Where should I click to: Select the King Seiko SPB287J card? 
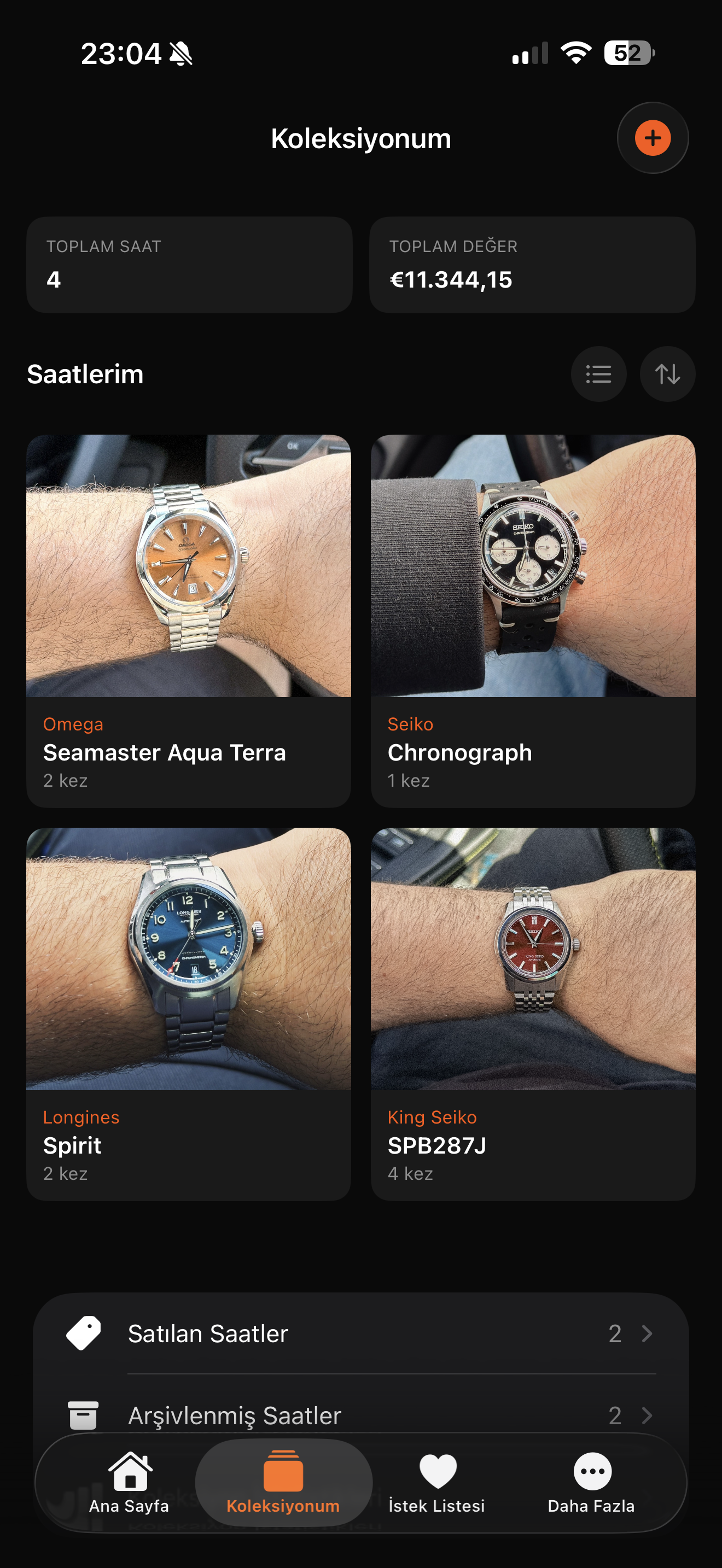click(533, 1013)
